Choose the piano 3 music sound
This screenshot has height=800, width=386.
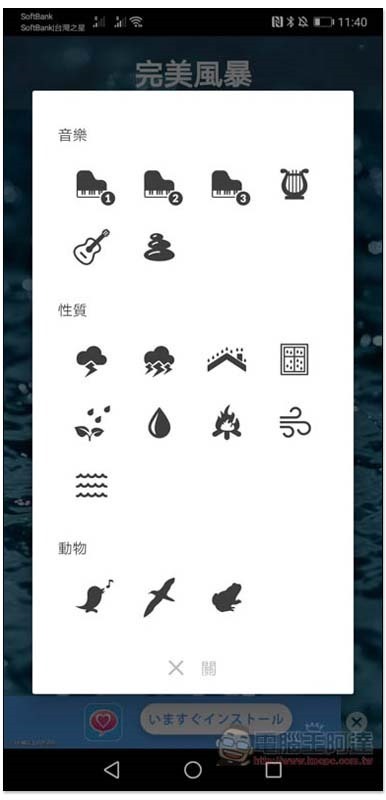click(x=230, y=187)
